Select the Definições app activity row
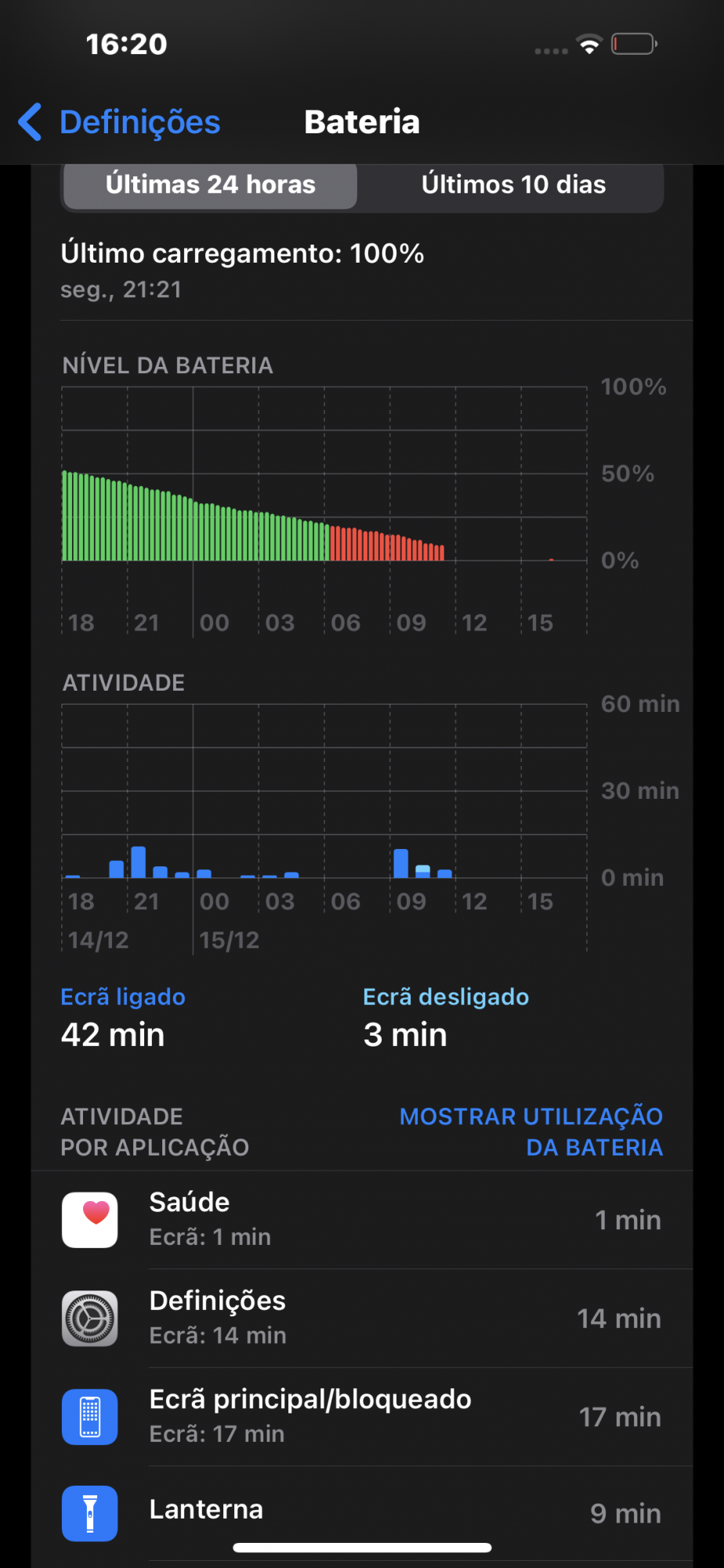 [361, 1318]
